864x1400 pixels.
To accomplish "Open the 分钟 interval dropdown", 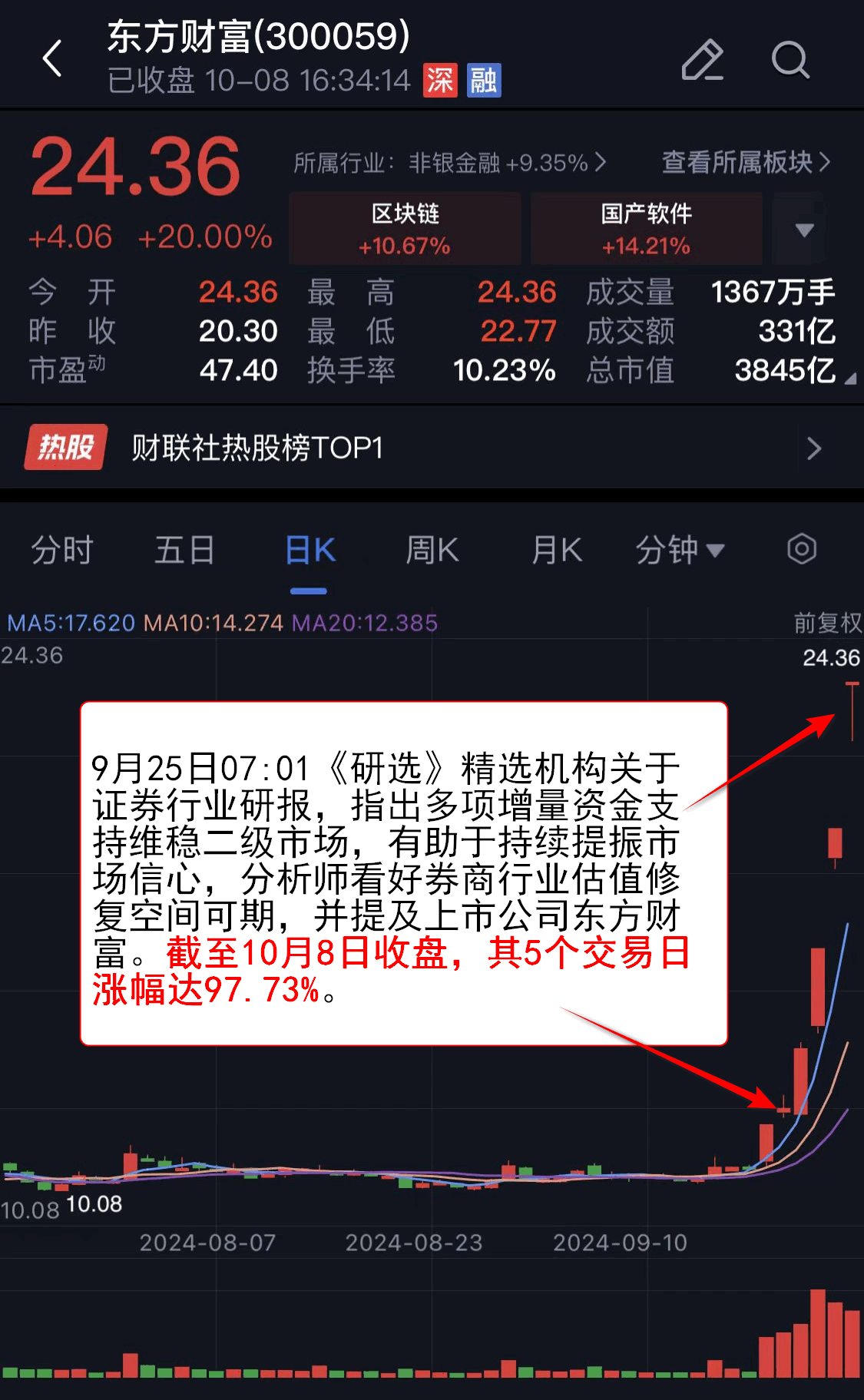I will 679,551.
